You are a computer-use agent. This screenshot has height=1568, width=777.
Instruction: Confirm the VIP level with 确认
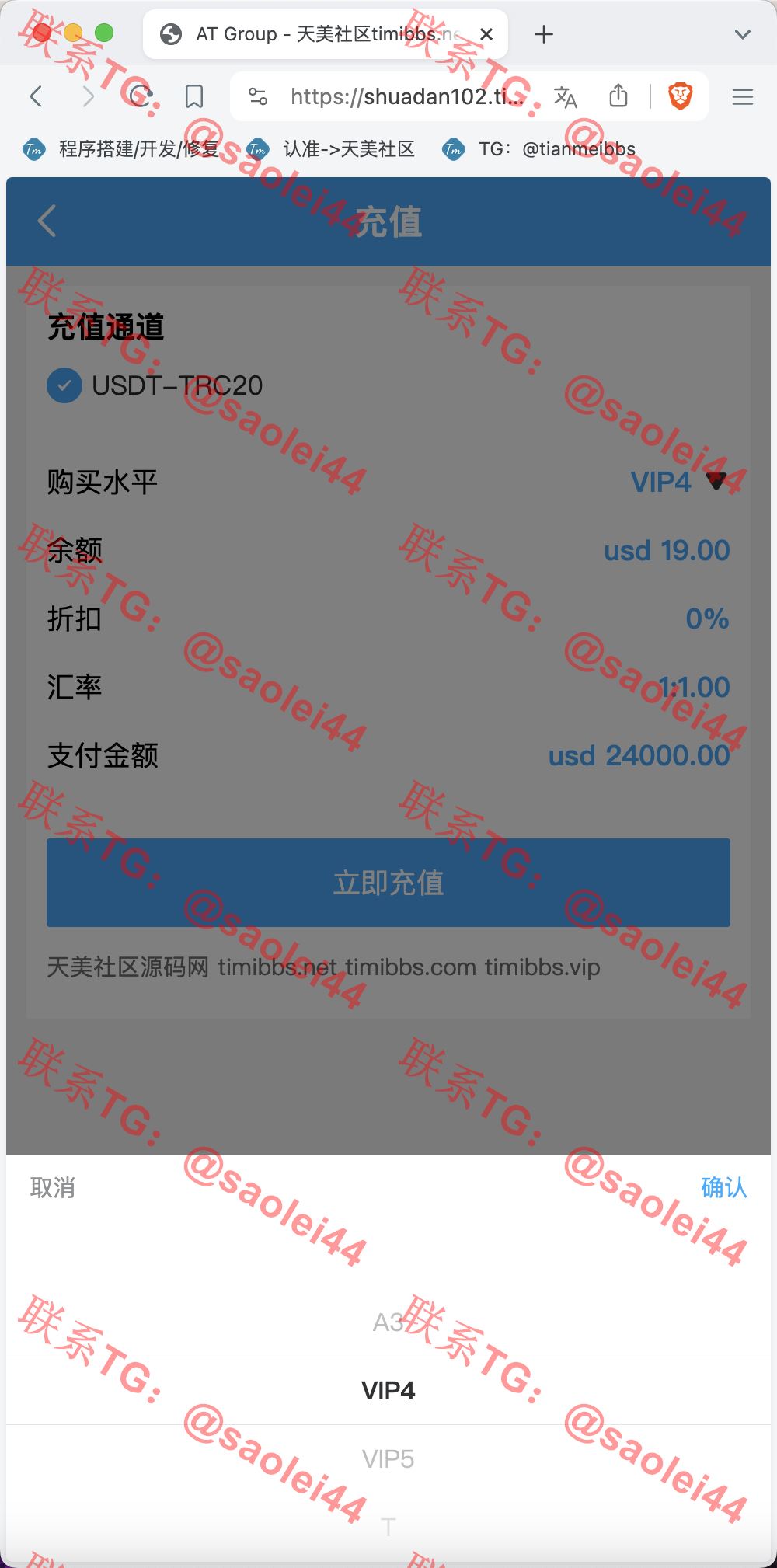723,1187
